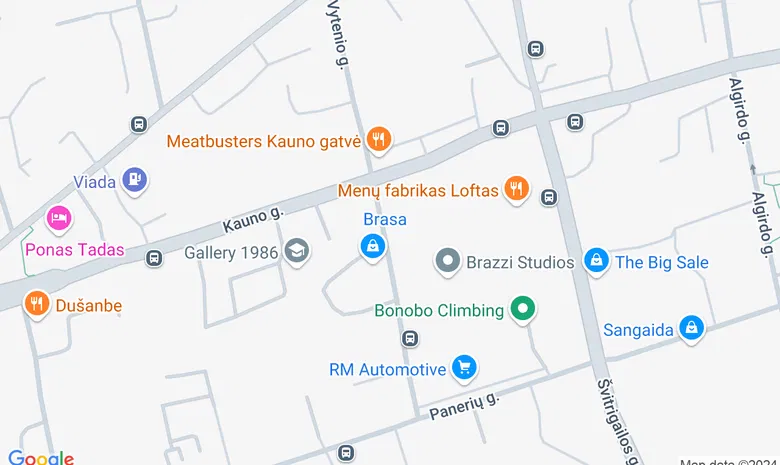
Task: Tap the bus stop next to Menų fabrikas Loftas
Action: 548,197
